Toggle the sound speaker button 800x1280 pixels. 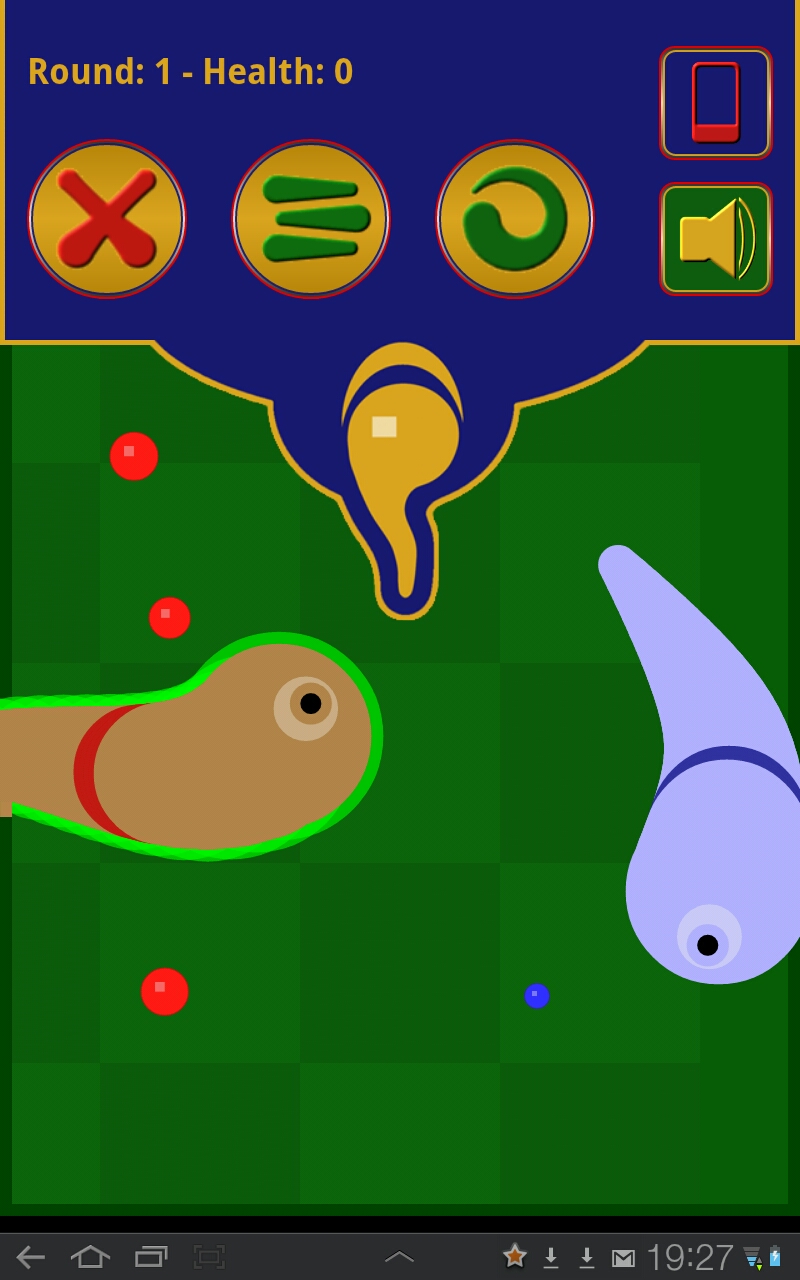(x=716, y=239)
